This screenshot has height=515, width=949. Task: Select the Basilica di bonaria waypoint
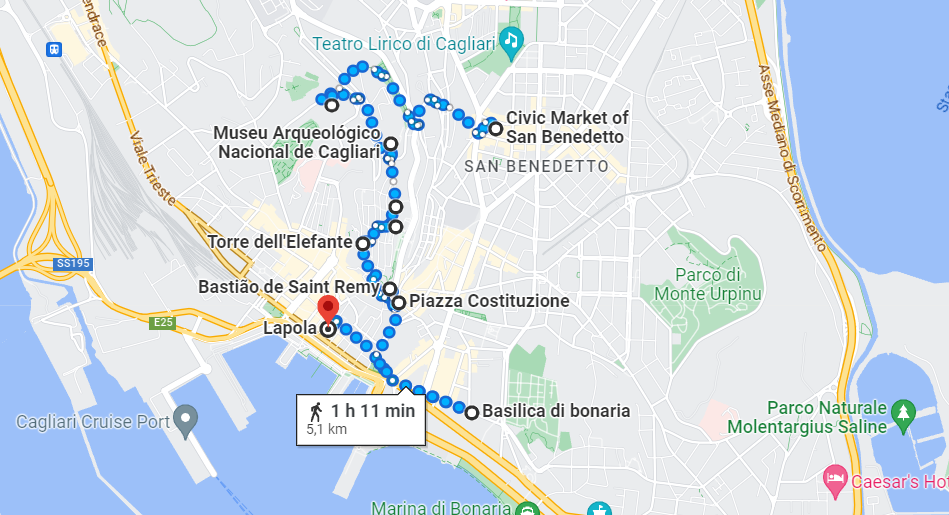[472, 410]
